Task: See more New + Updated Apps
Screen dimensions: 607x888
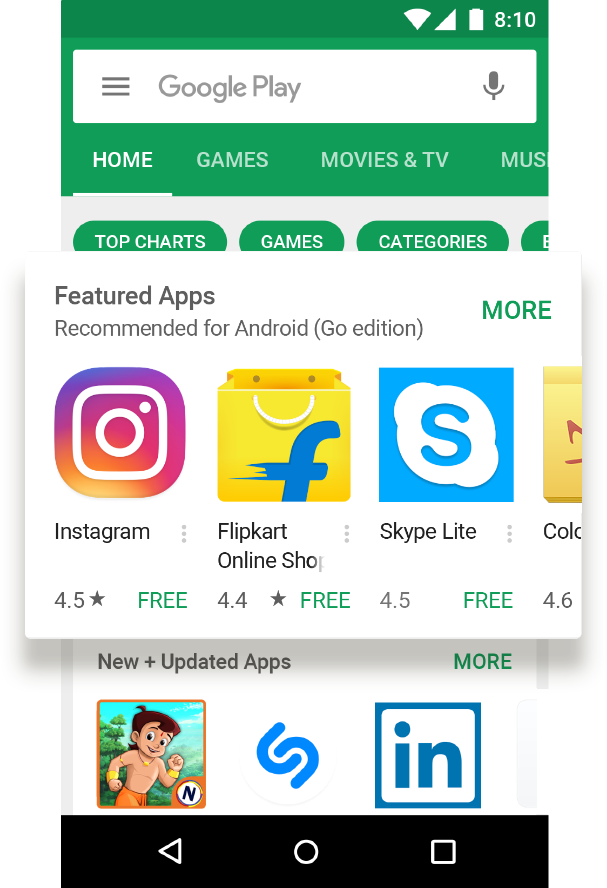Action: pyautogui.click(x=482, y=661)
